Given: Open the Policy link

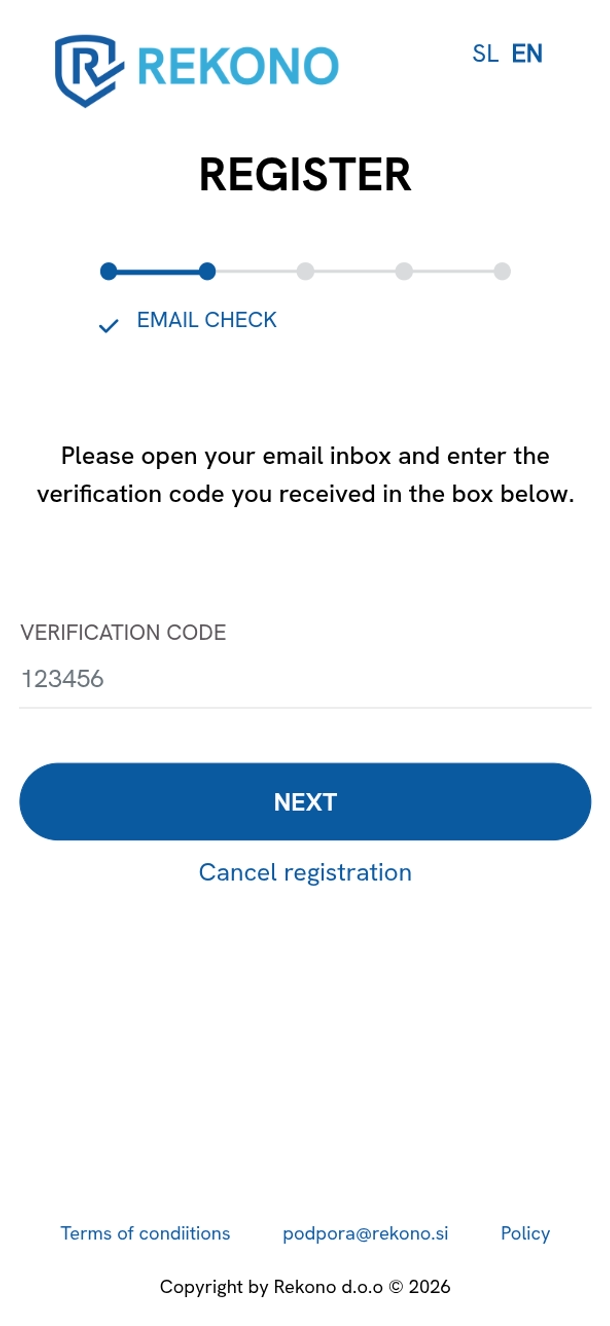Looking at the screenshot, I should [x=525, y=1233].
